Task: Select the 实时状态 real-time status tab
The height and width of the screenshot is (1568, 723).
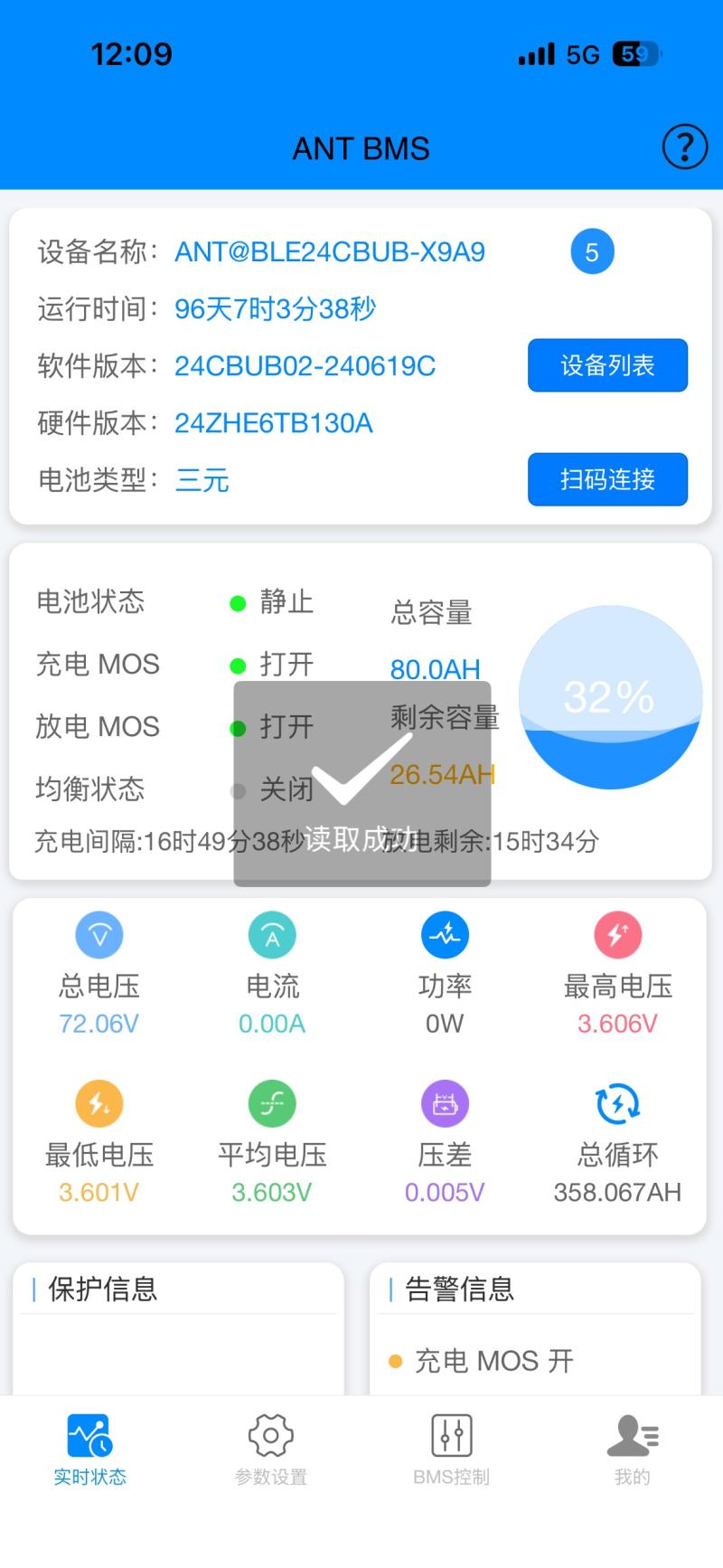Action: tap(89, 1450)
